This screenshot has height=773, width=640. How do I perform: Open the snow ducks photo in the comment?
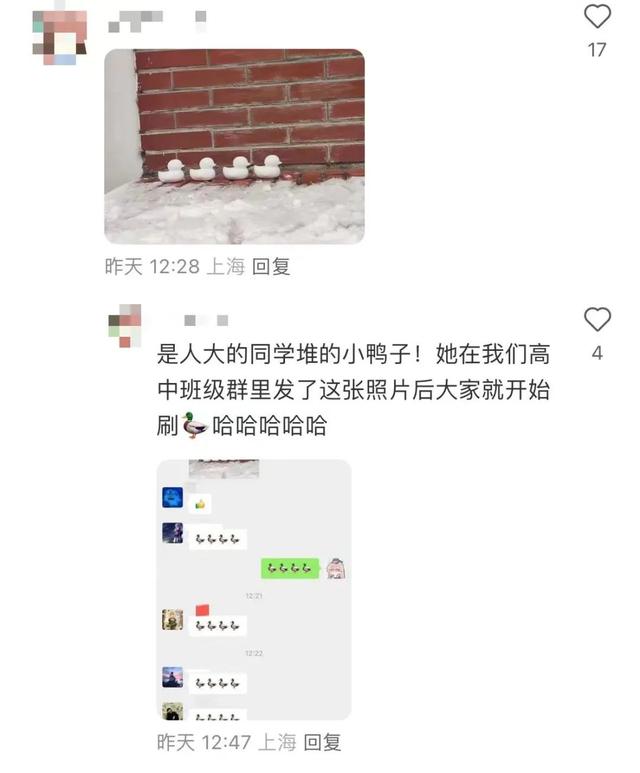(234, 146)
